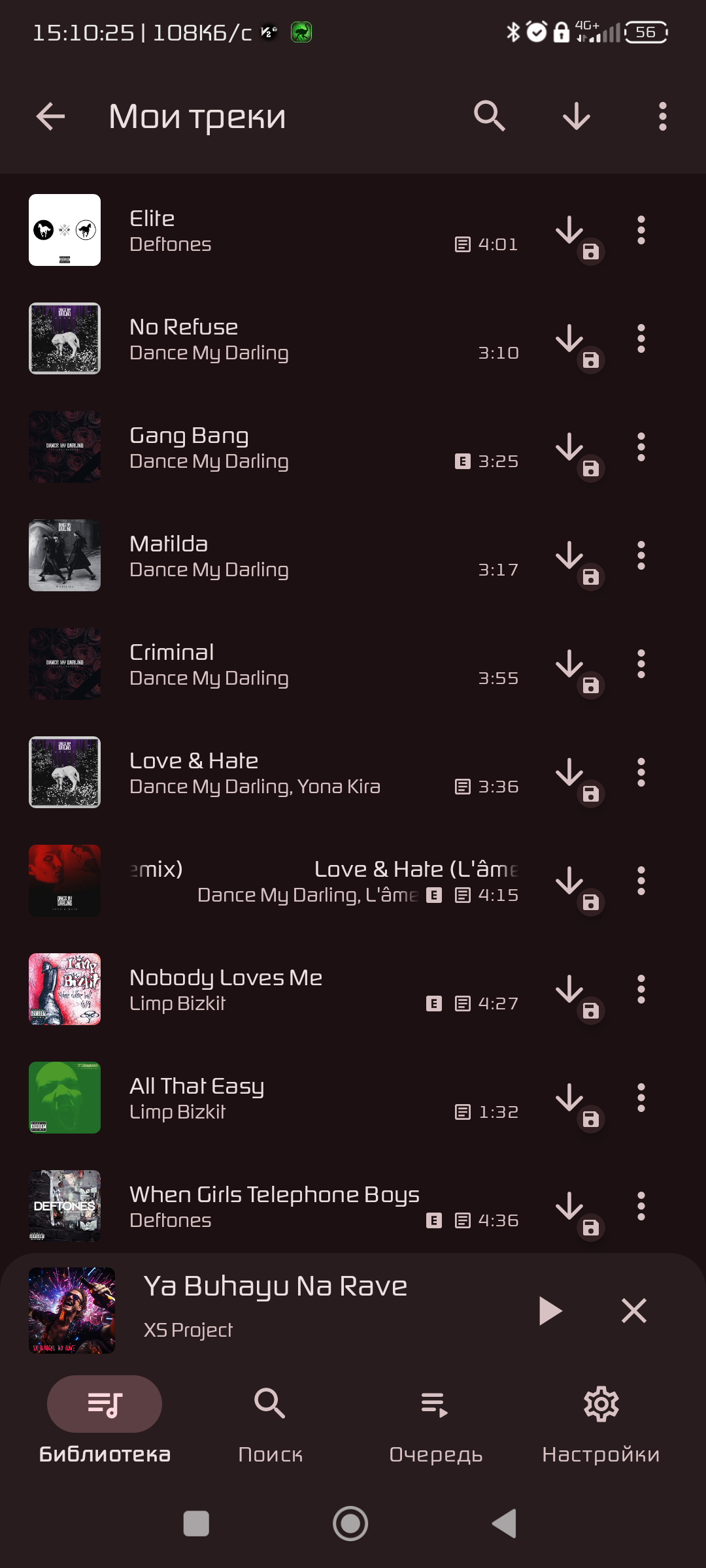Screen dimensions: 706x1568
Task: Download the track No Refuse
Action: pyautogui.click(x=570, y=338)
